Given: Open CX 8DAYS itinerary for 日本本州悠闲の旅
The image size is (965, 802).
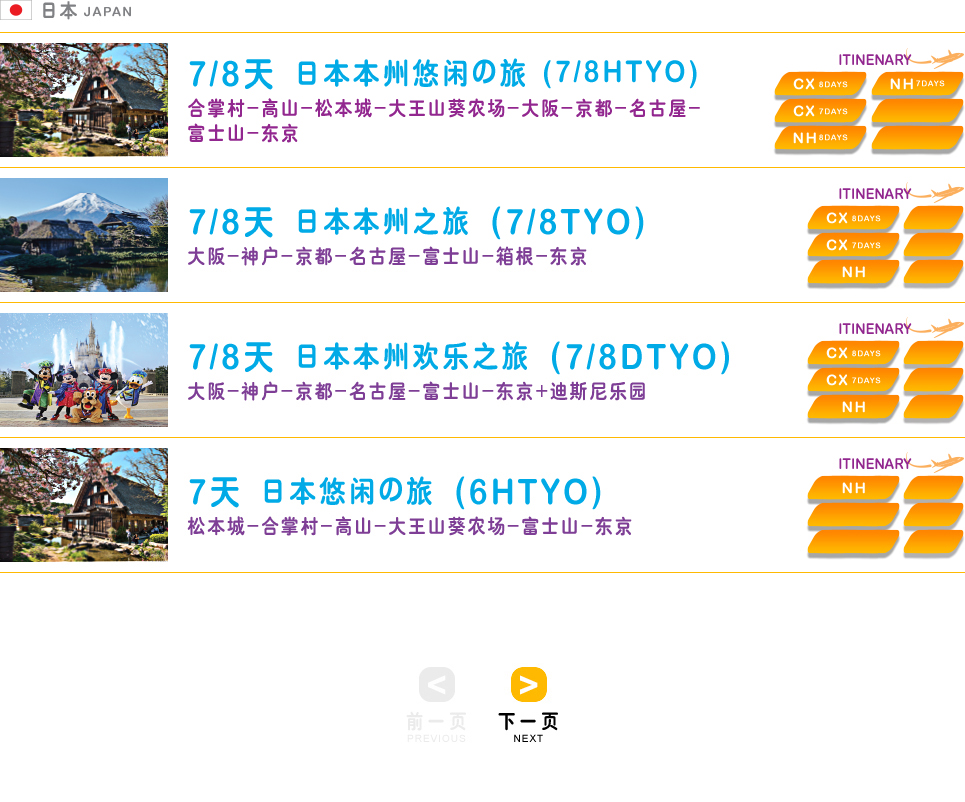Looking at the screenshot, I should [x=820, y=85].
